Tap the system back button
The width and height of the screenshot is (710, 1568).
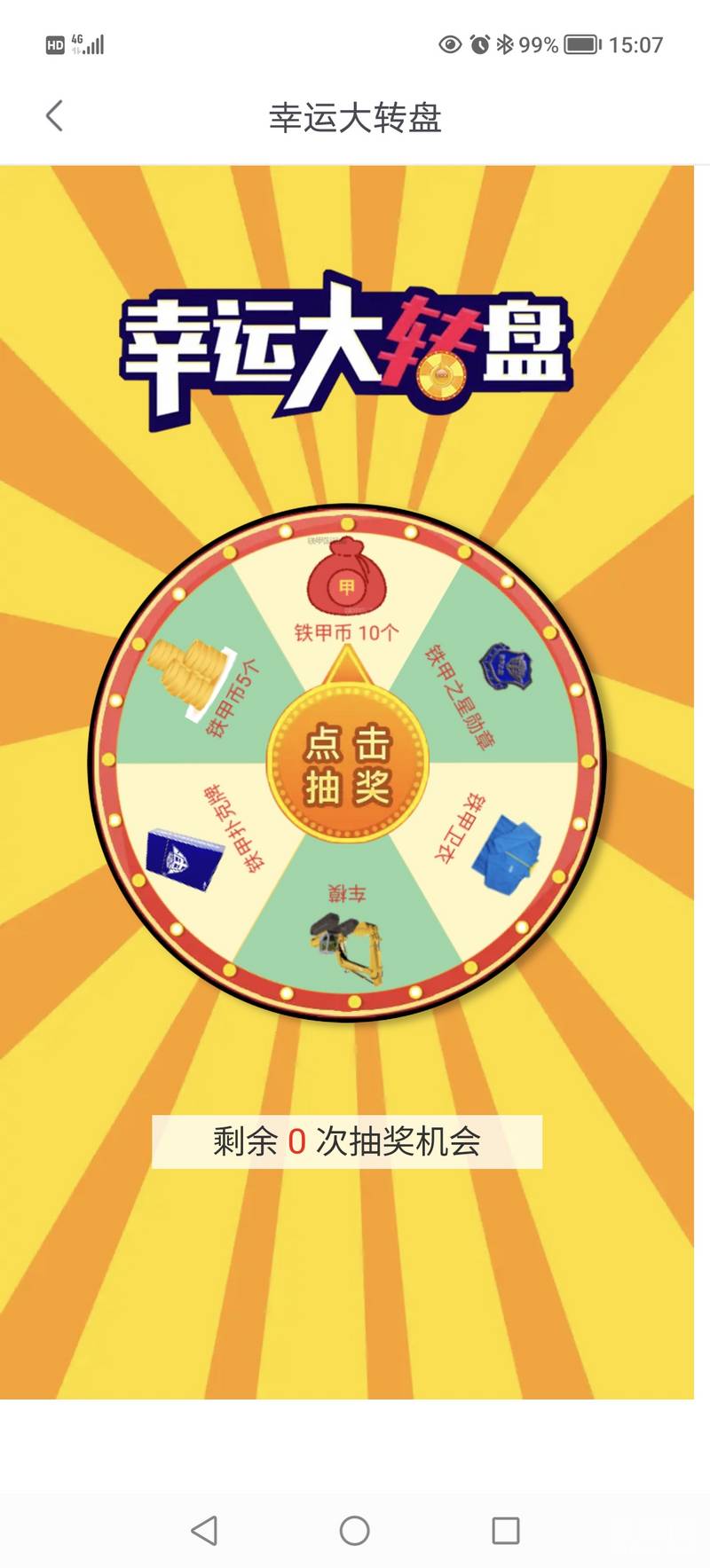[204, 1530]
